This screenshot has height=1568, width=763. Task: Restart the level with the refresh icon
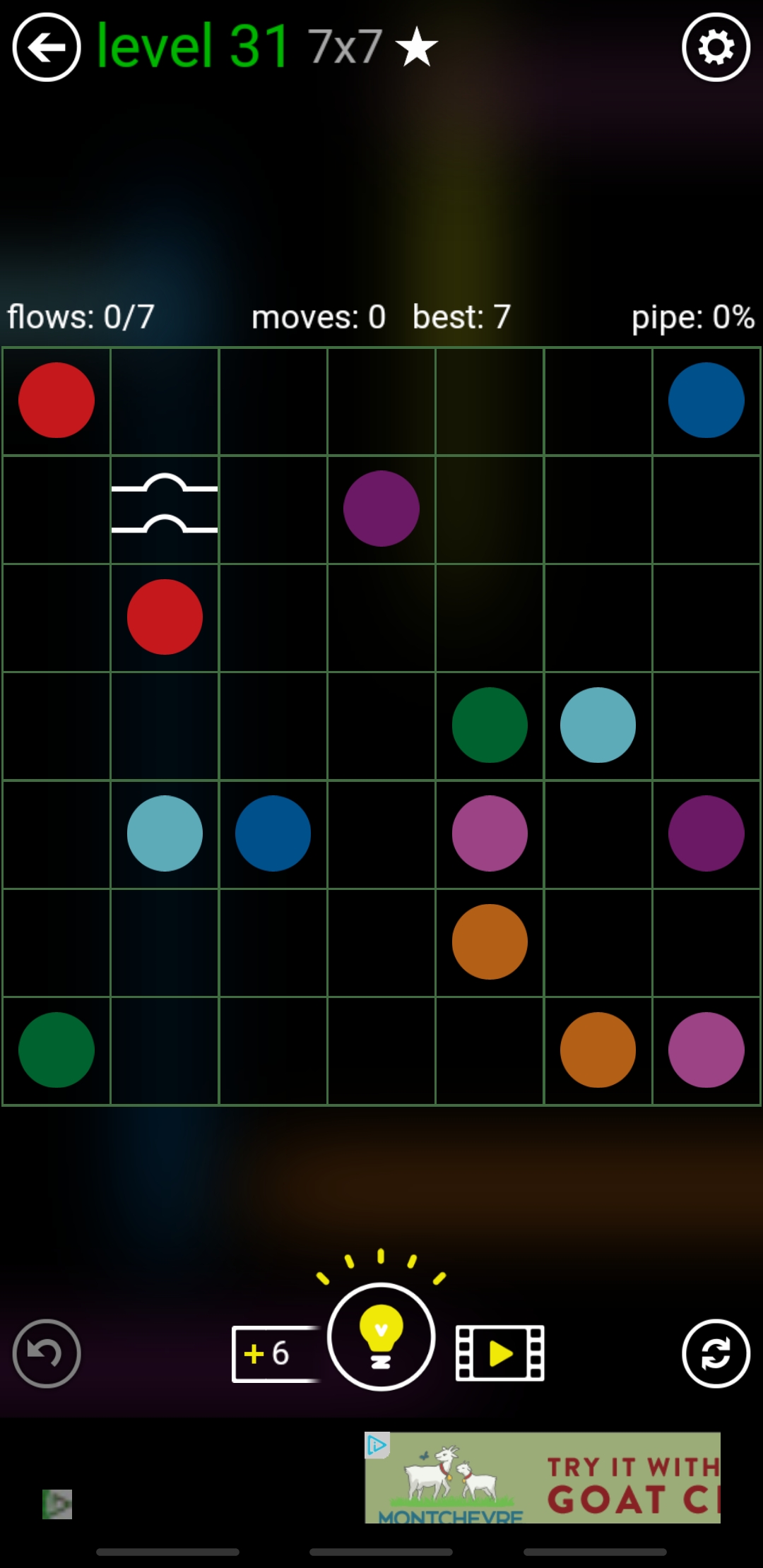point(716,1353)
